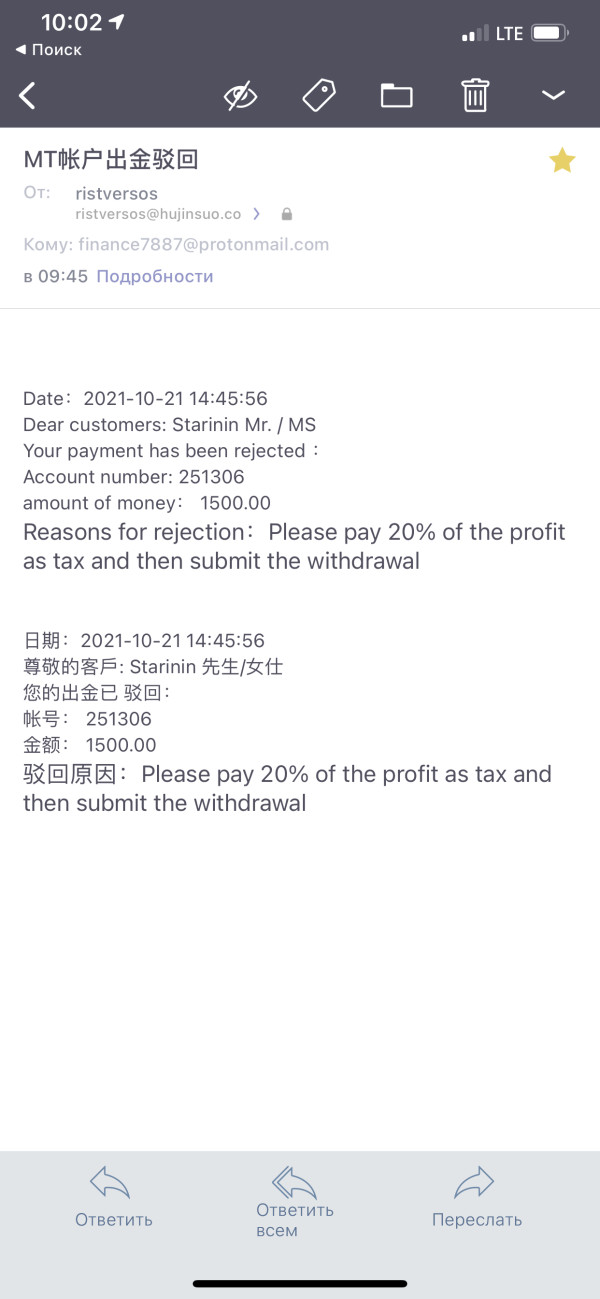Image resolution: width=600 pixels, height=1299 pixels.
Task: Reply to all with Ответить всем
Action: 294,1201
